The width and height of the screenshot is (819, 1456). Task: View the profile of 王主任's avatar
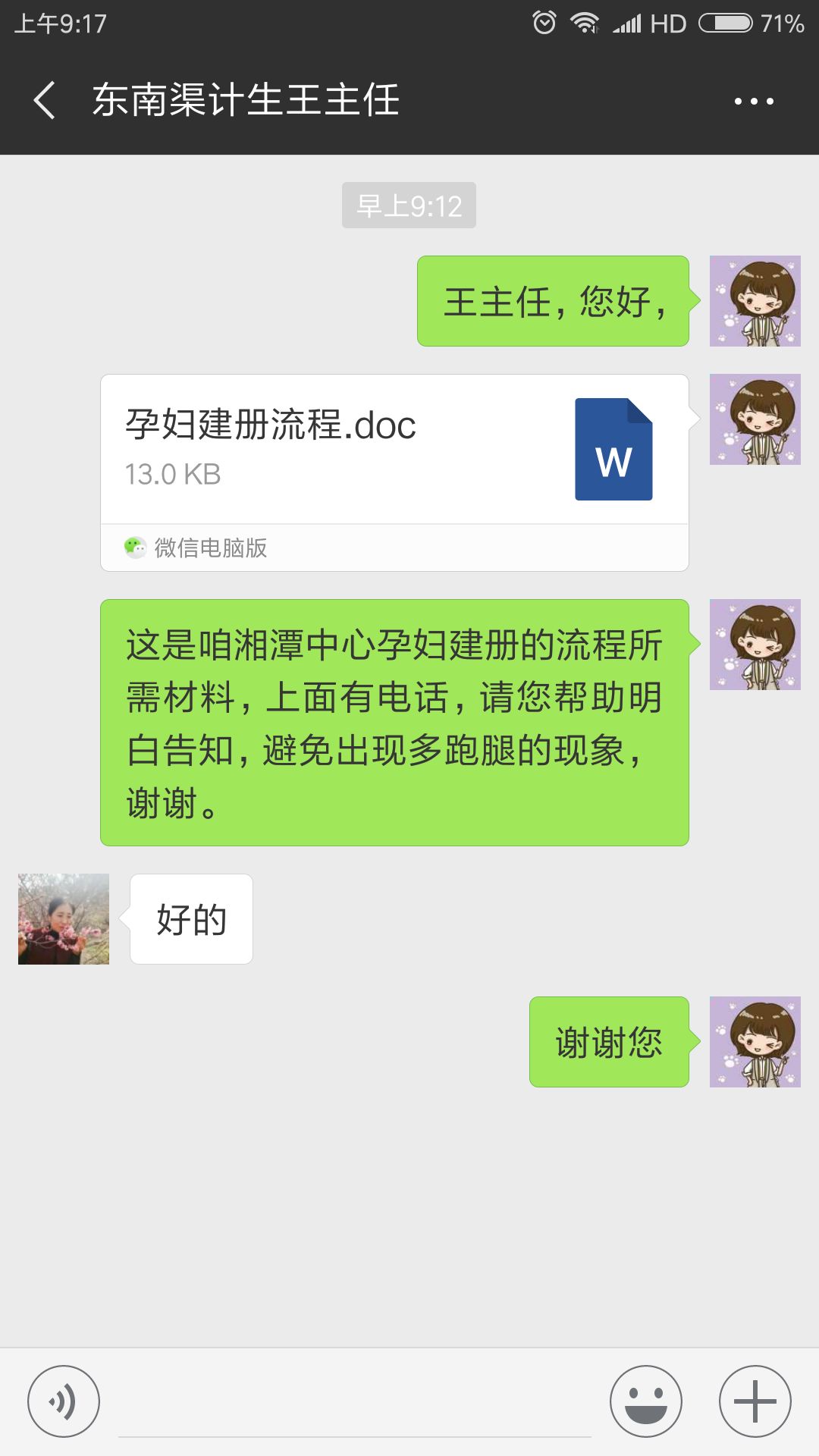coord(64,919)
